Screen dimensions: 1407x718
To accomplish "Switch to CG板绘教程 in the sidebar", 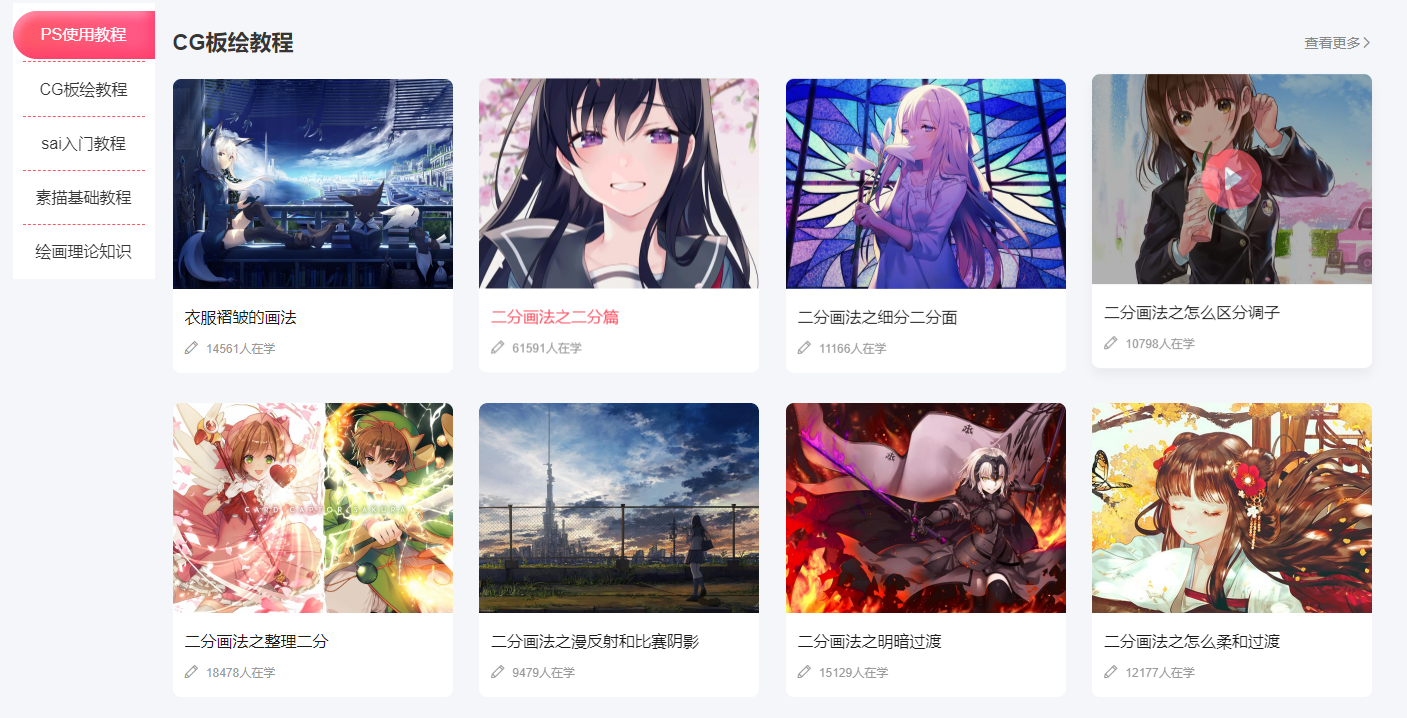I will click(84, 89).
